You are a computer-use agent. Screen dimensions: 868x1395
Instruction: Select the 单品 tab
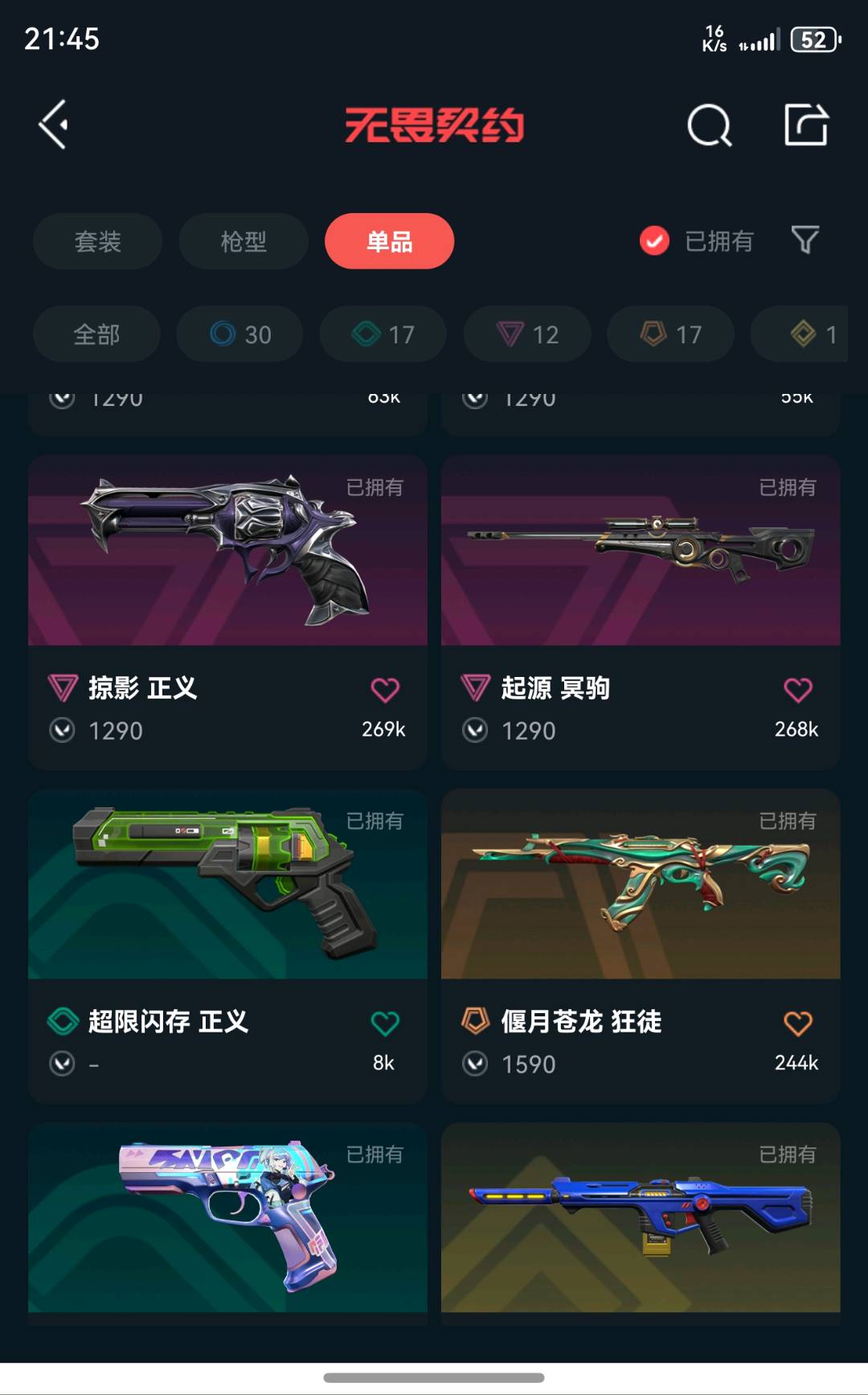point(389,241)
